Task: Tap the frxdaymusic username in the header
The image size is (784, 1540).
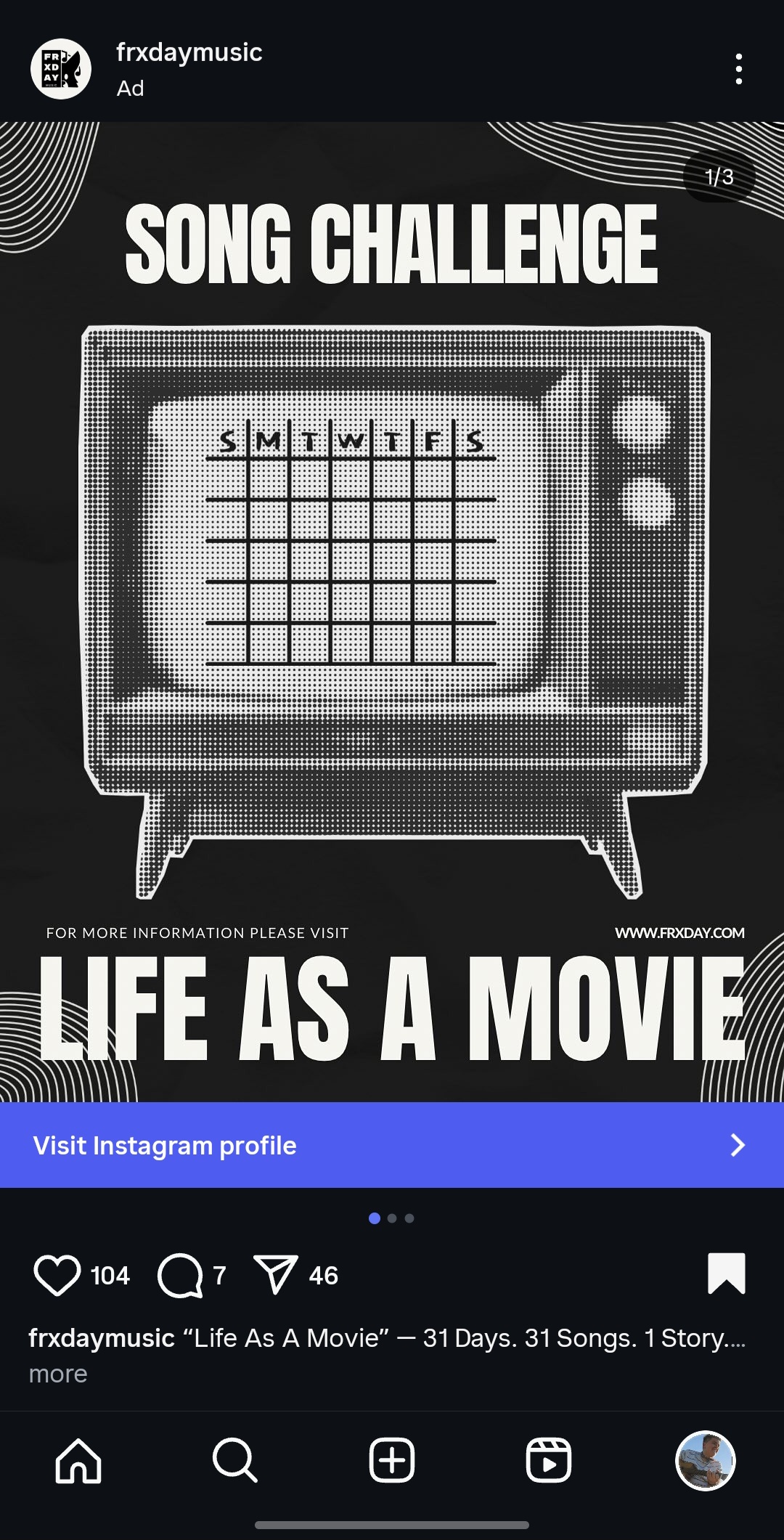Action: pyautogui.click(x=189, y=52)
